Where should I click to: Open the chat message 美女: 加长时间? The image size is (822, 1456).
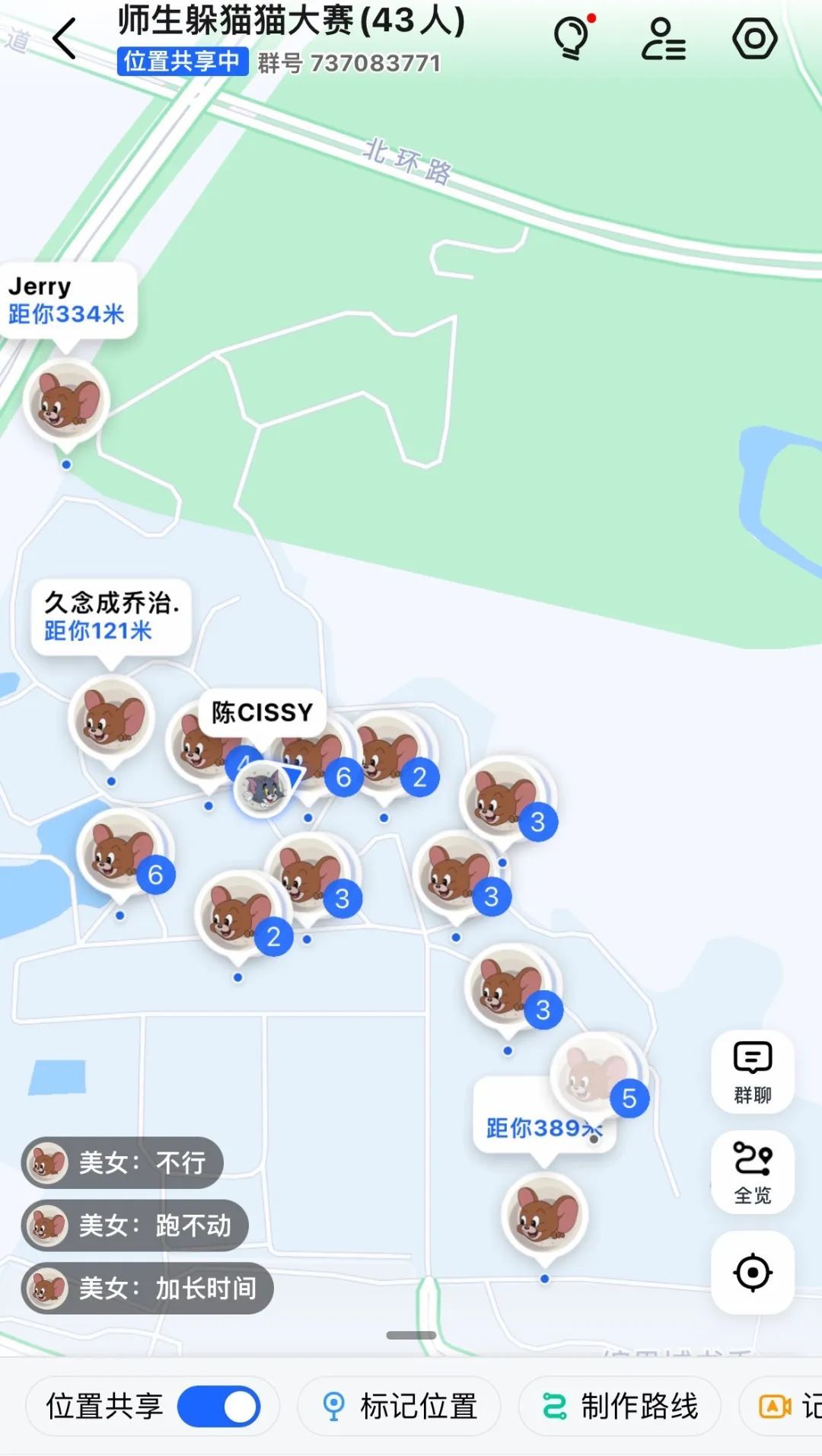pyautogui.click(x=148, y=1288)
